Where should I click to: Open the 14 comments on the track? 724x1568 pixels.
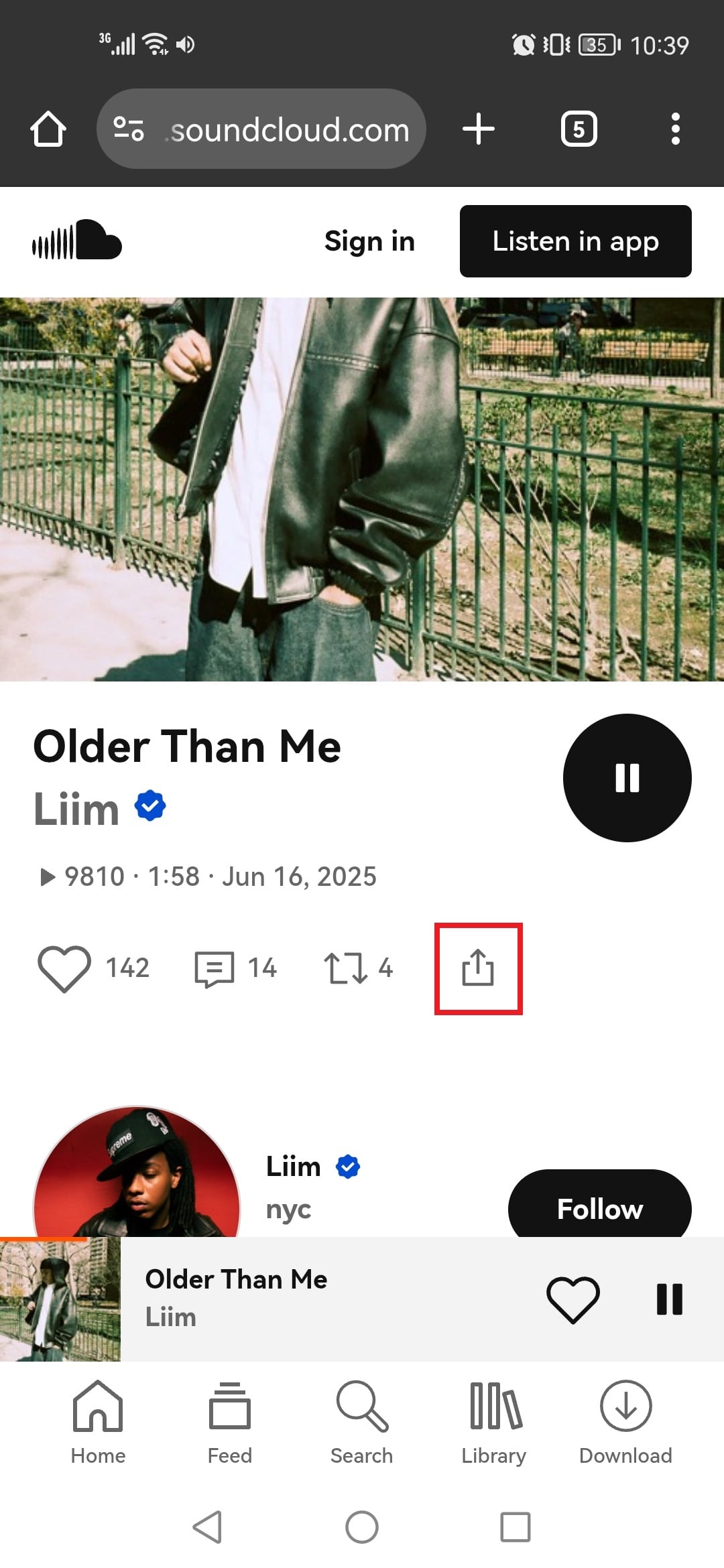point(215,969)
